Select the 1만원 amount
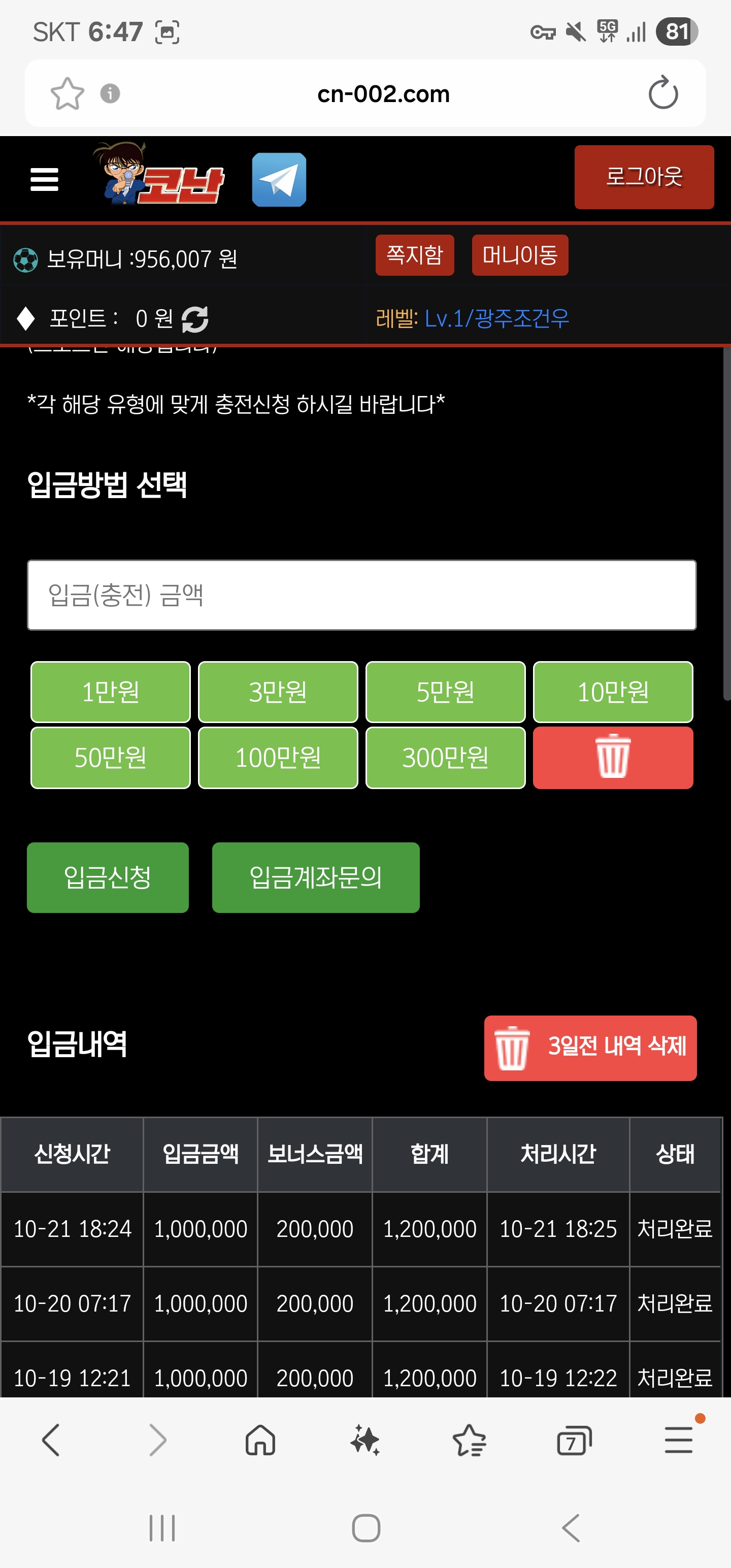Image resolution: width=731 pixels, height=1568 pixels. [111, 692]
